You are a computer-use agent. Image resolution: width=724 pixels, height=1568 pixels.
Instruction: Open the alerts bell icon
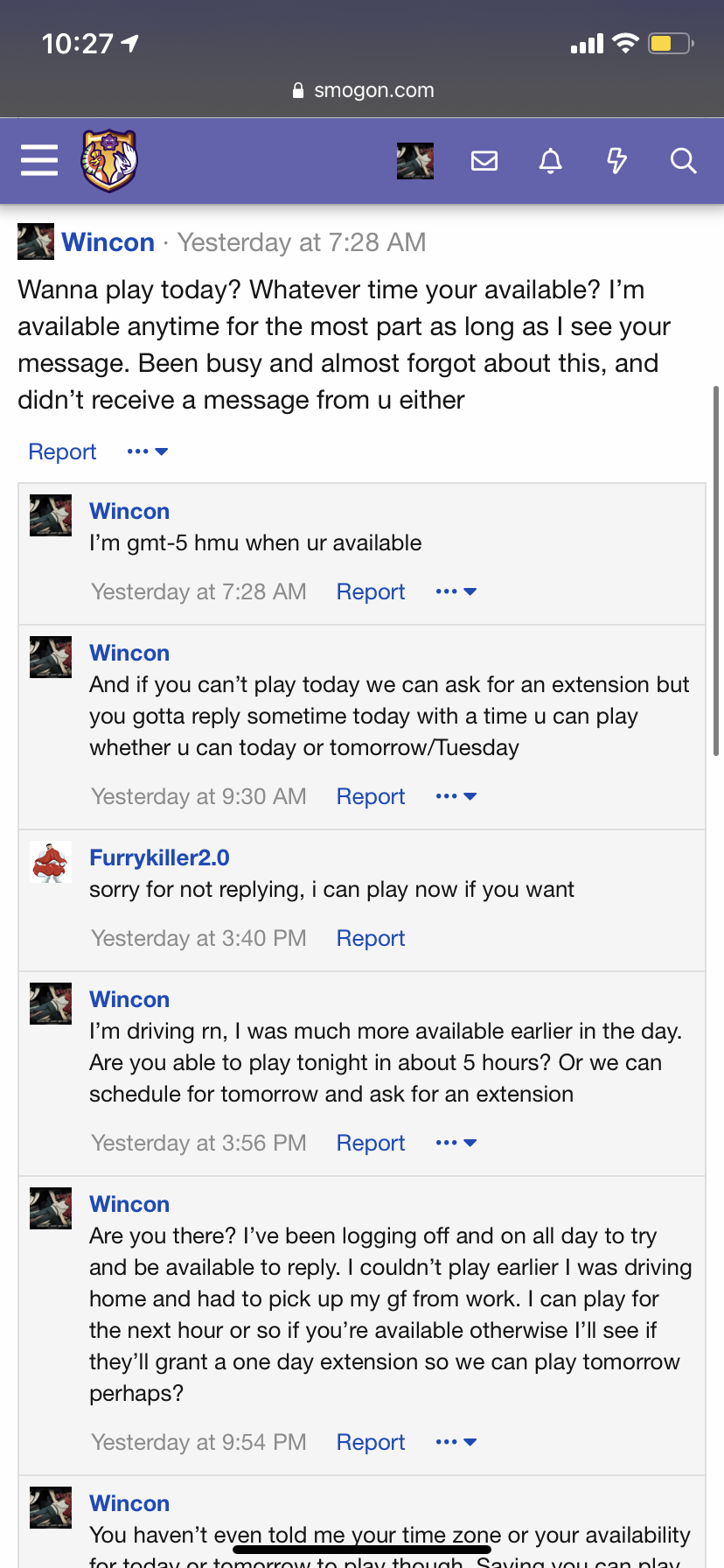[x=550, y=161]
